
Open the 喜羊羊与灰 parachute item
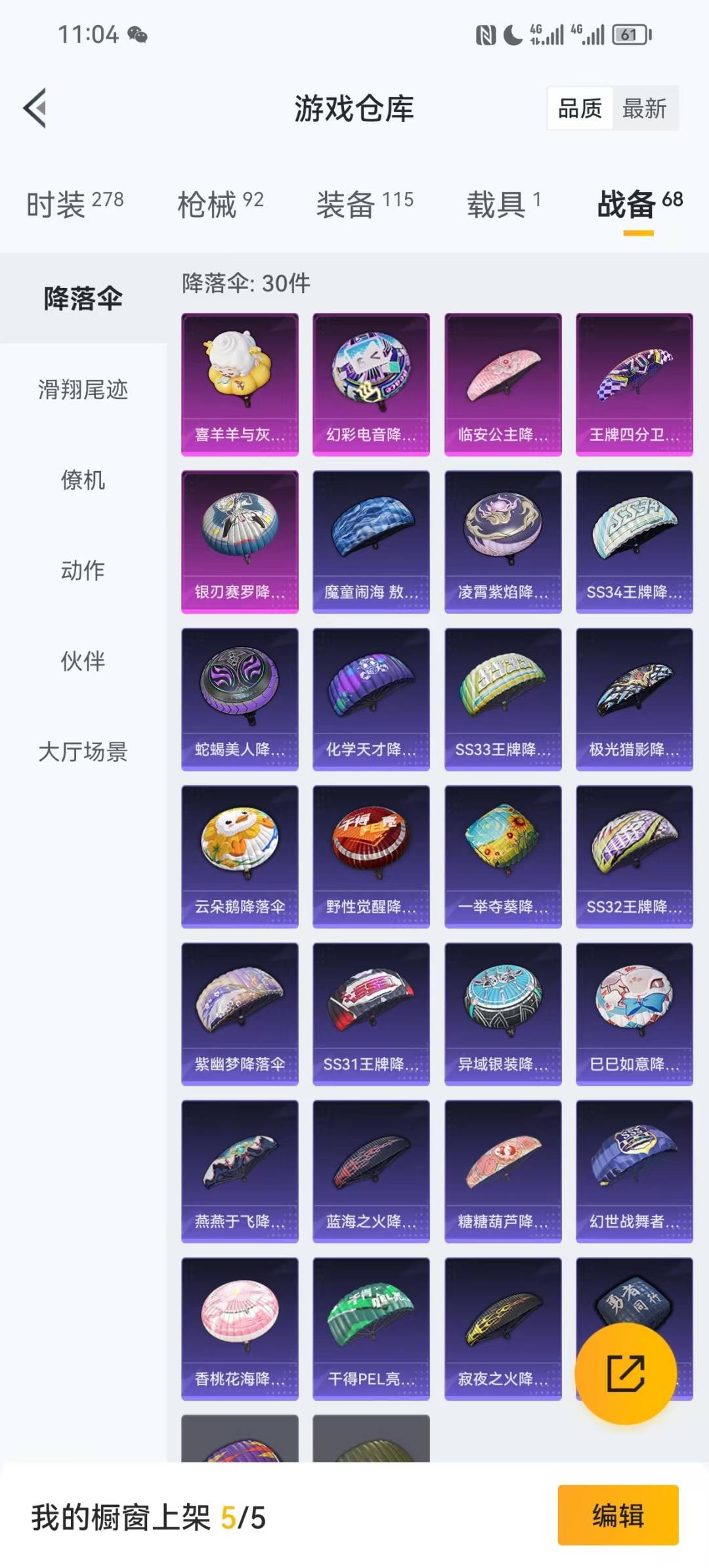(240, 384)
